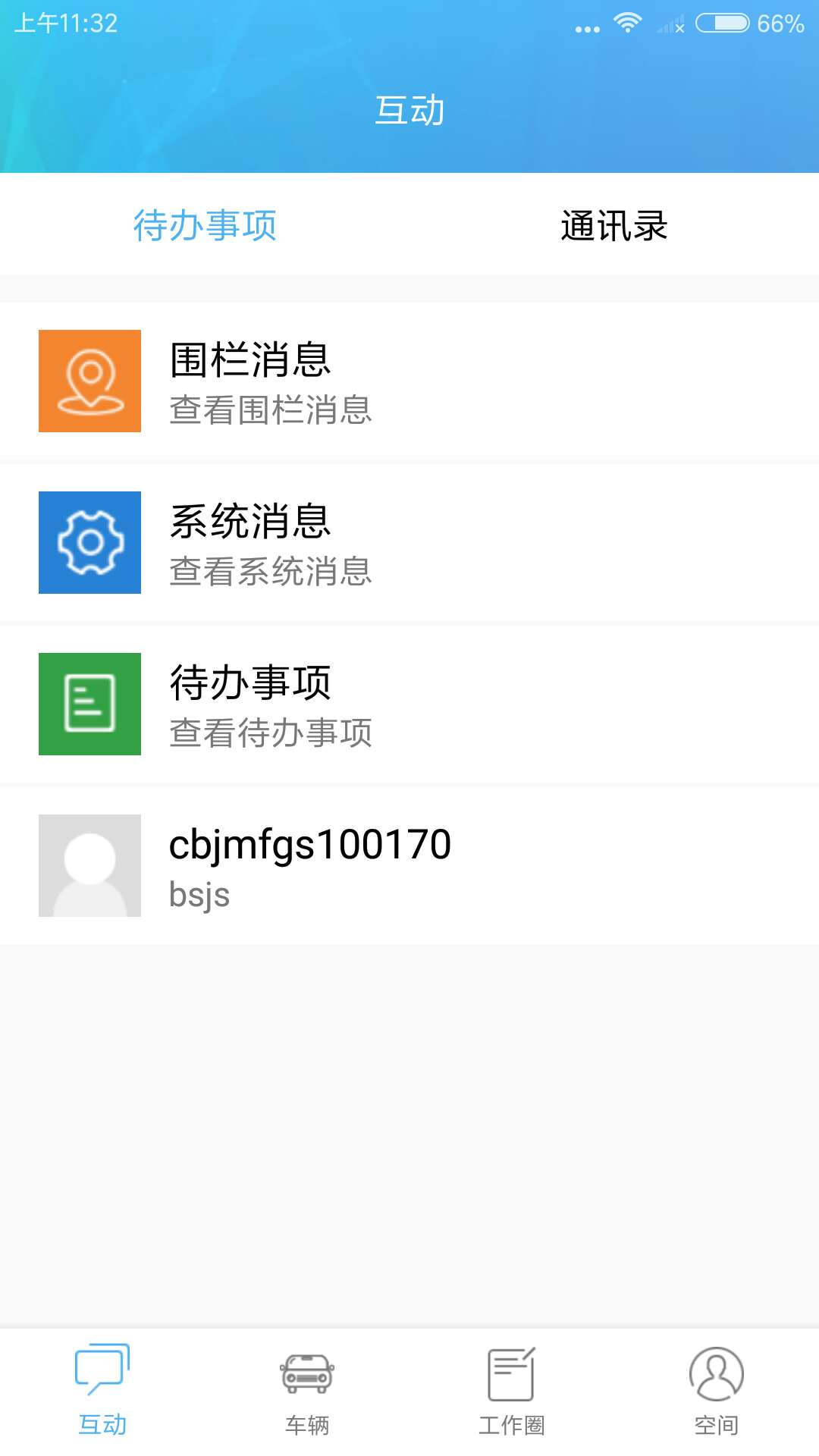Screen dimensions: 819x1456
Task: Switch to the 通讯录 tab
Action: 613,225
